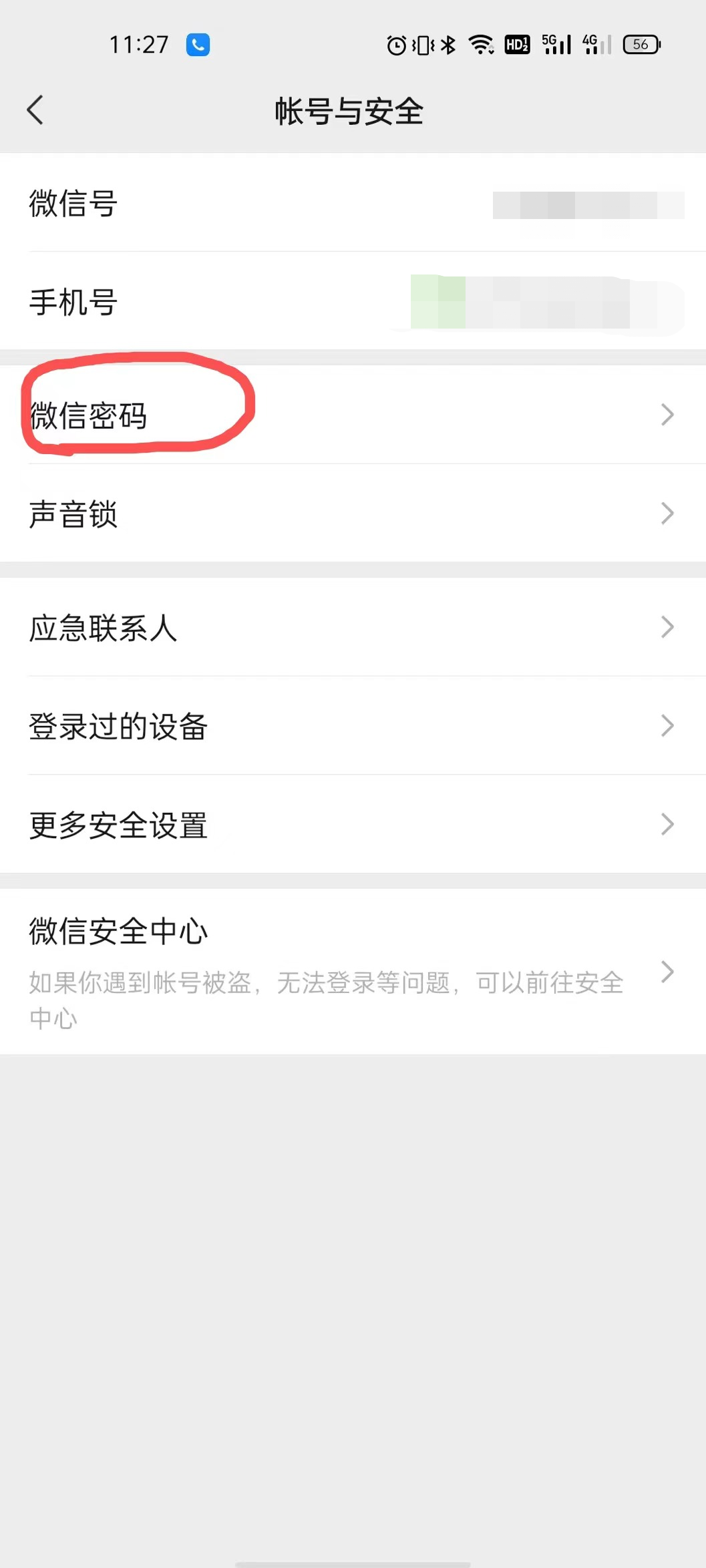This screenshot has width=706, height=1568.
Task: View 登录过的设备 list
Action: click(353, 727)
